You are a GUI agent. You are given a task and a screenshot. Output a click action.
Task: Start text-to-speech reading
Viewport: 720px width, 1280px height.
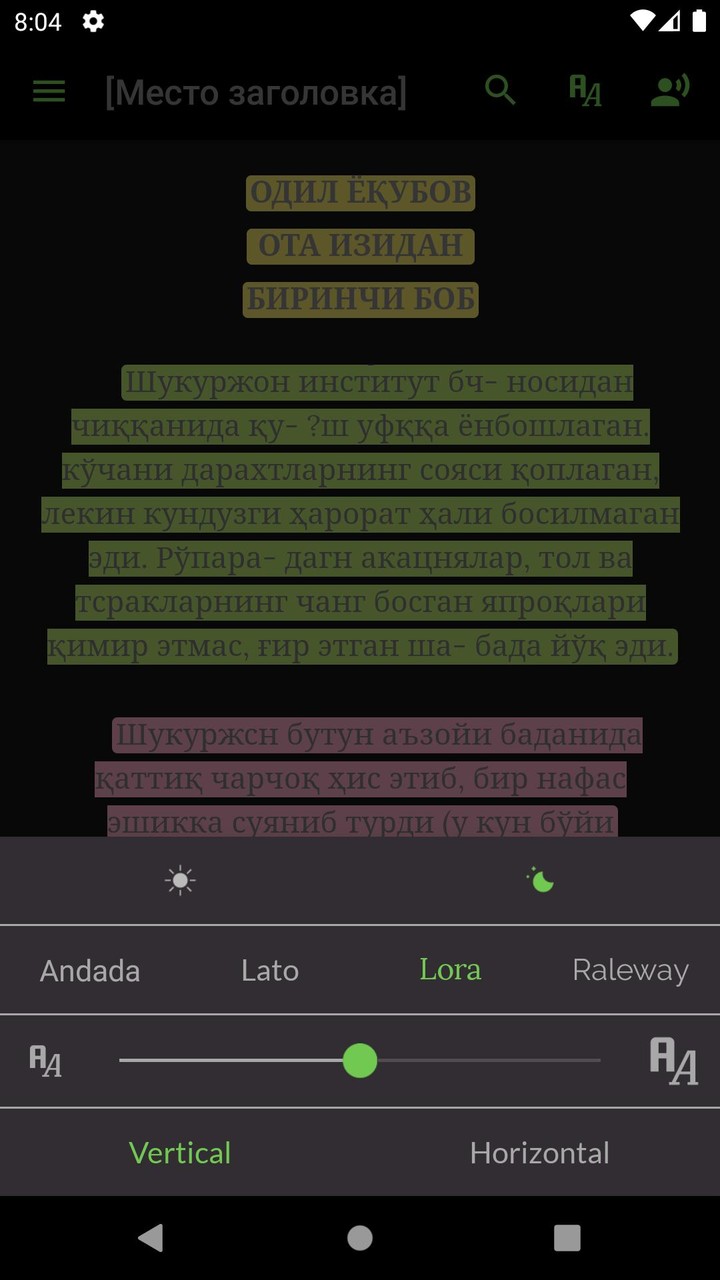tap(669, 91)
